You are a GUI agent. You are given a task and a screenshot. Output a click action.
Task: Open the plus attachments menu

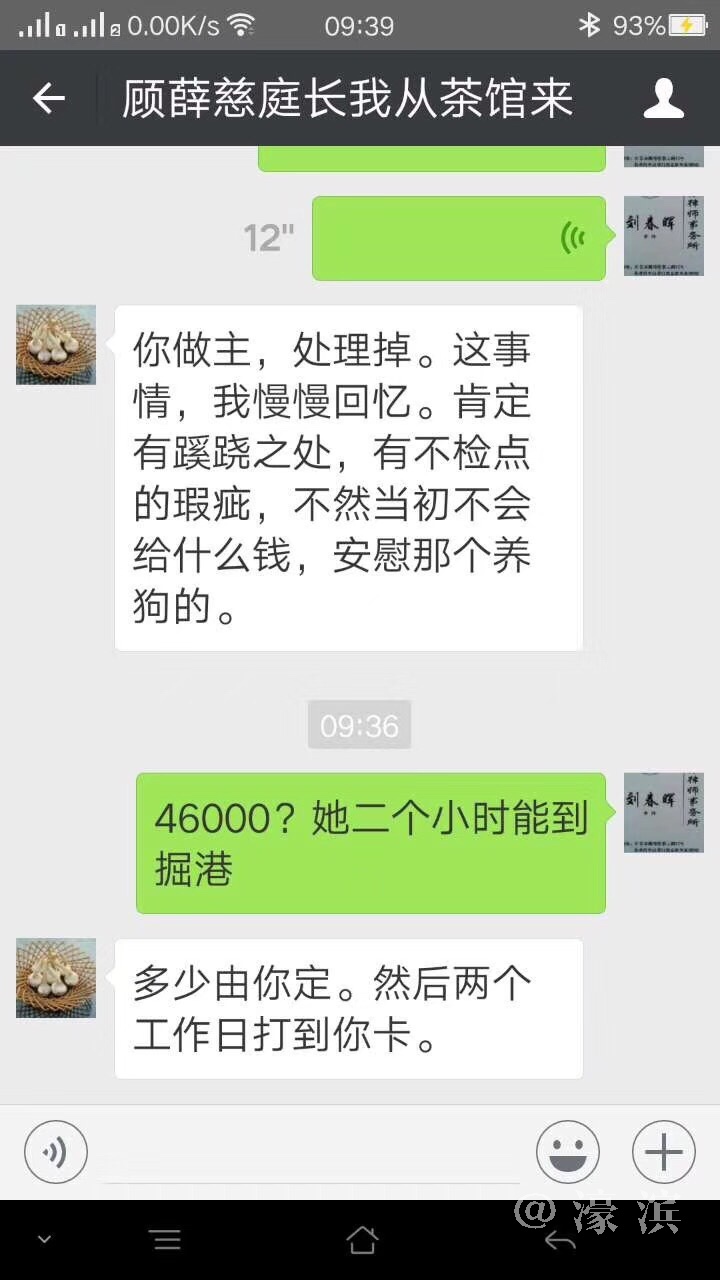[x=663, y=1152]
